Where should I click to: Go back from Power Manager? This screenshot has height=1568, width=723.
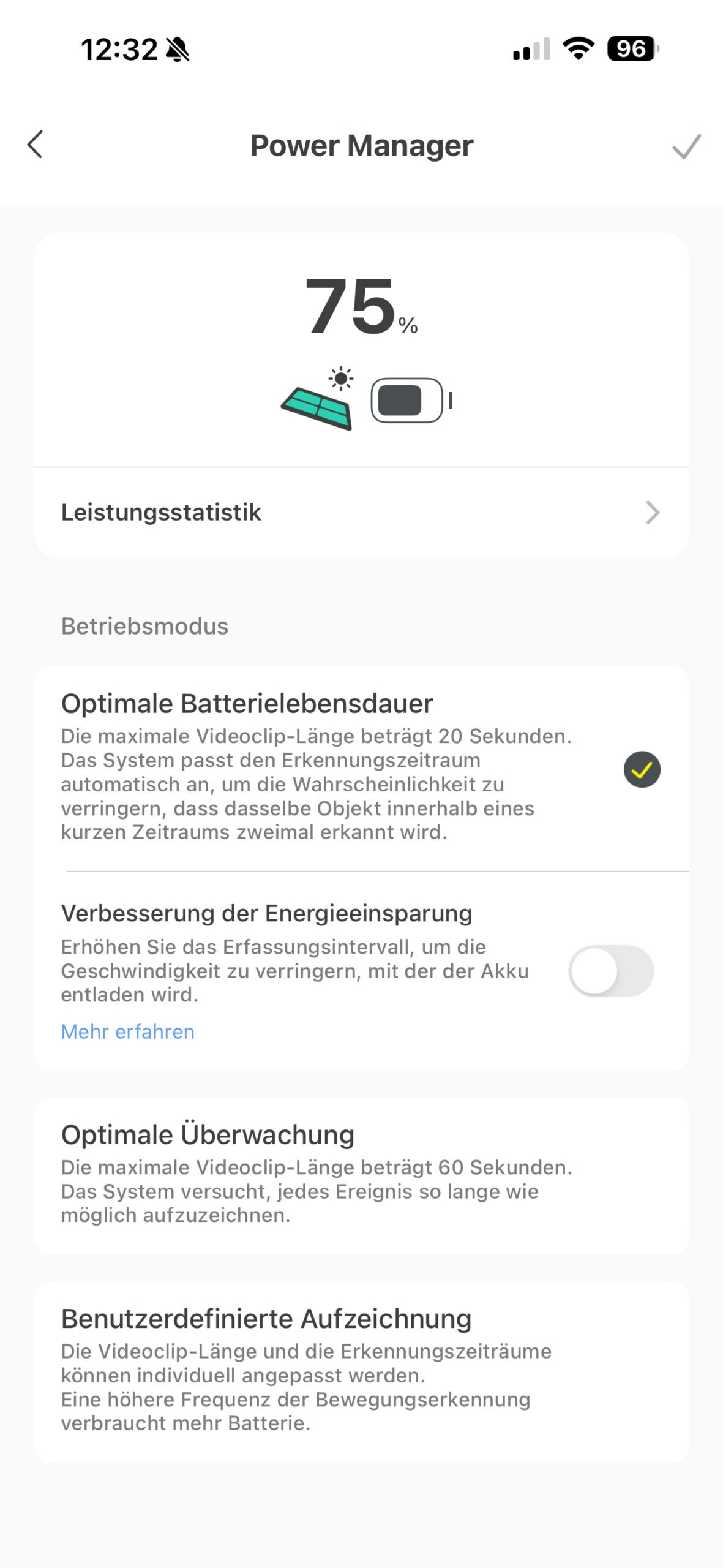tap(36, 145)
